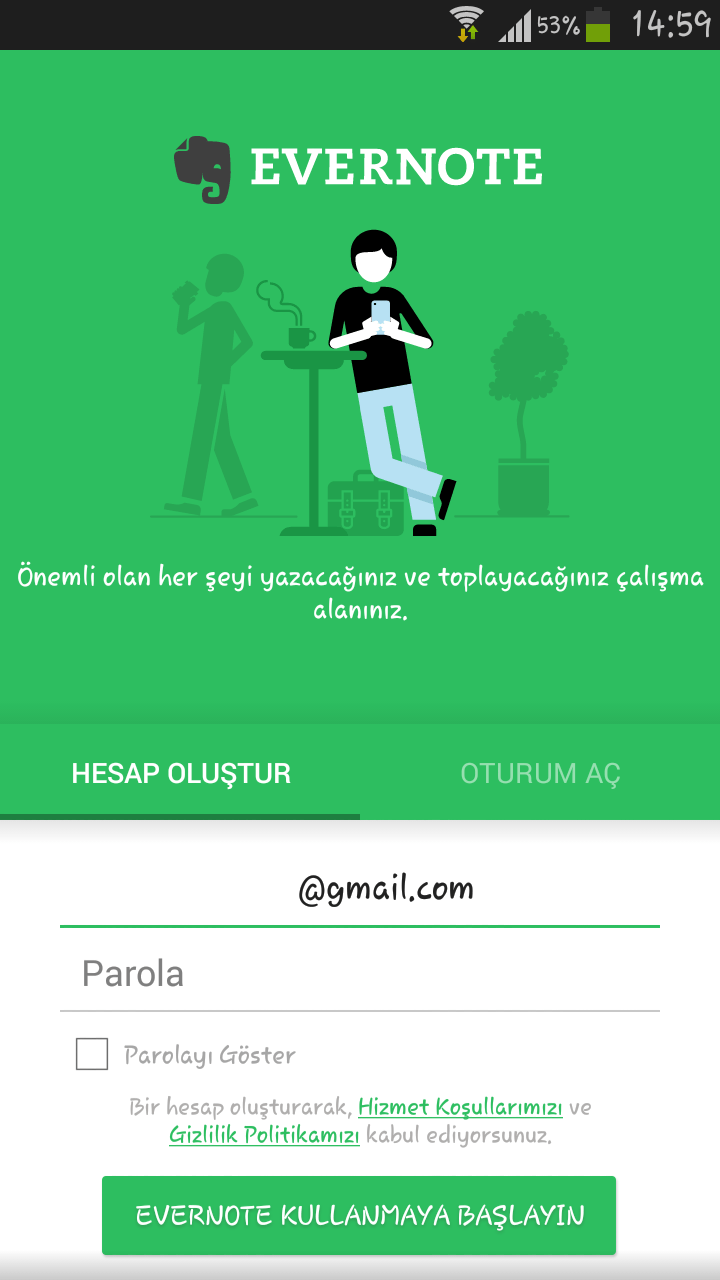Select the Hesap Oluştur tab
Image resolution: width=720 pixels, height=1280 pixels.
pos(181,773)
